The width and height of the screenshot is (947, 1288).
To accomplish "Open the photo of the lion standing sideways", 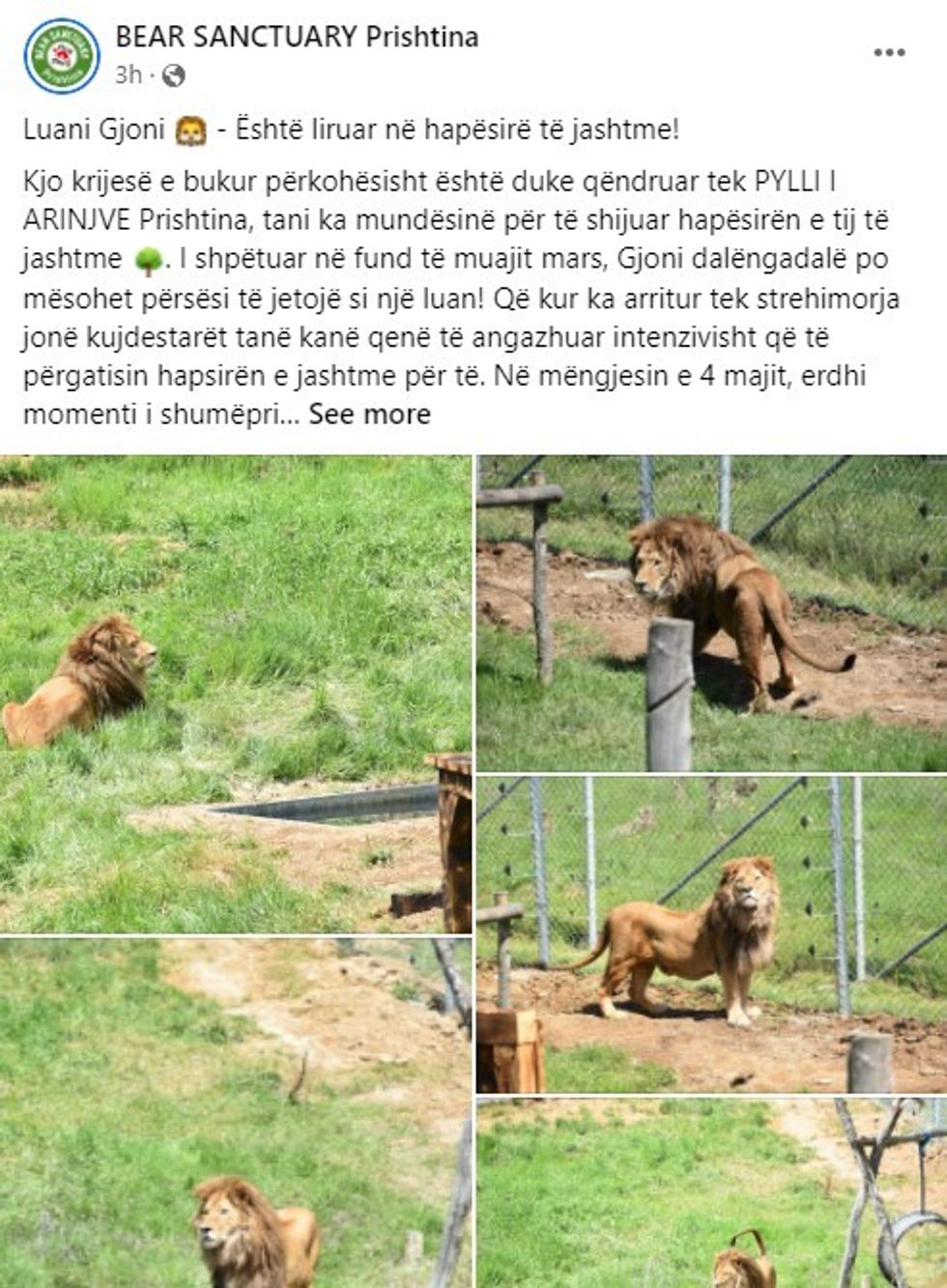I will point(711,934).
